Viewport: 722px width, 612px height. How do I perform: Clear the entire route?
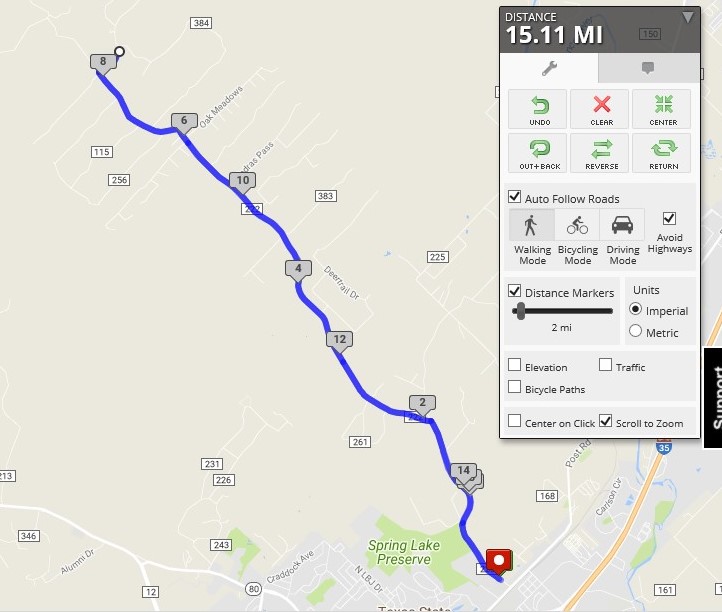[601, 109]
